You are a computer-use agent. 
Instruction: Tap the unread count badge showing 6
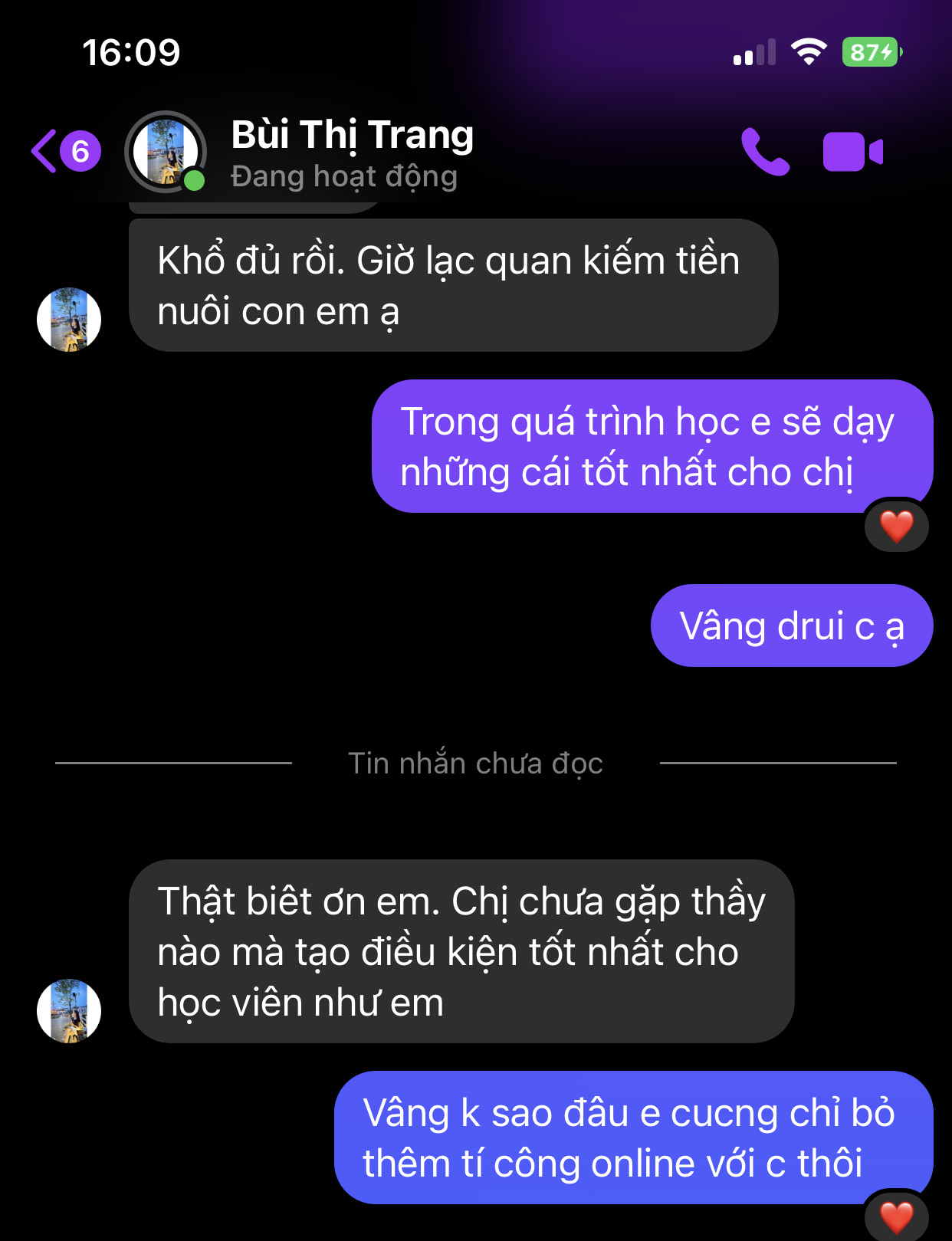79,150
